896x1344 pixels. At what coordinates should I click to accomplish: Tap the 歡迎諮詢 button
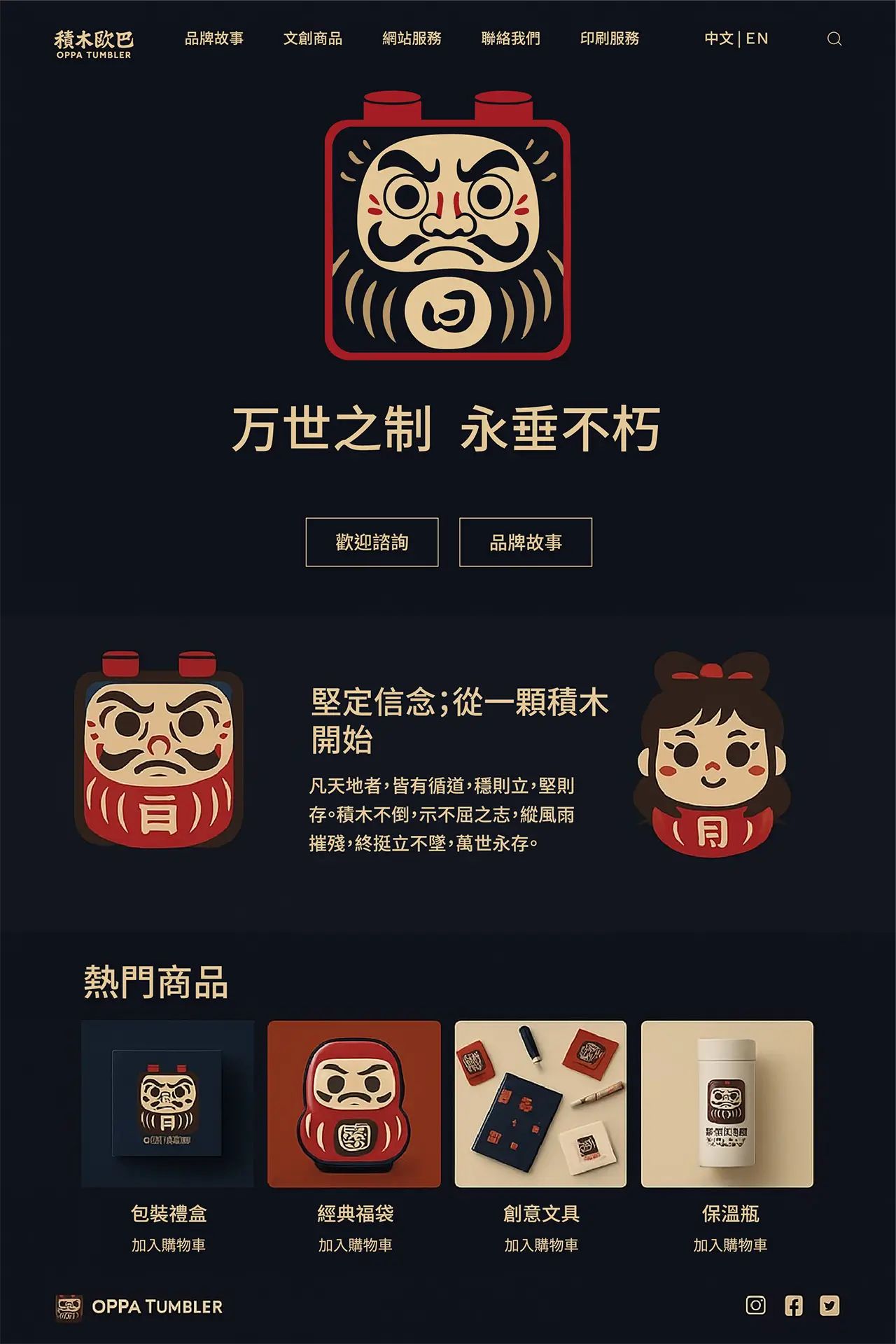tap(372, 542)
